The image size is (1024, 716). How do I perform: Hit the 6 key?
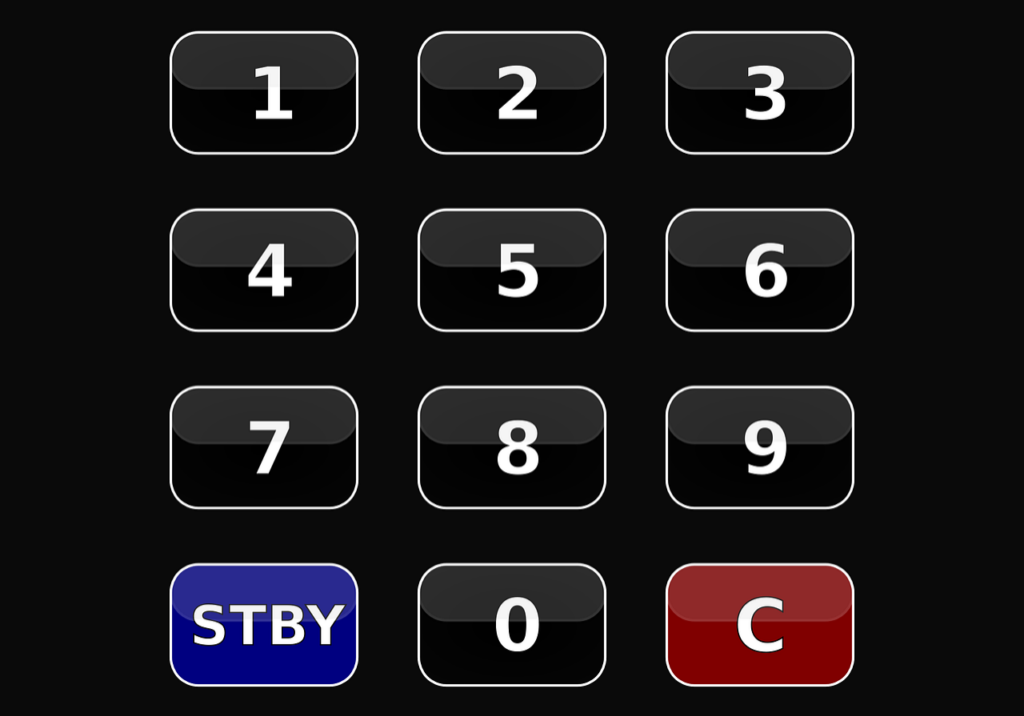coord(760,270)
